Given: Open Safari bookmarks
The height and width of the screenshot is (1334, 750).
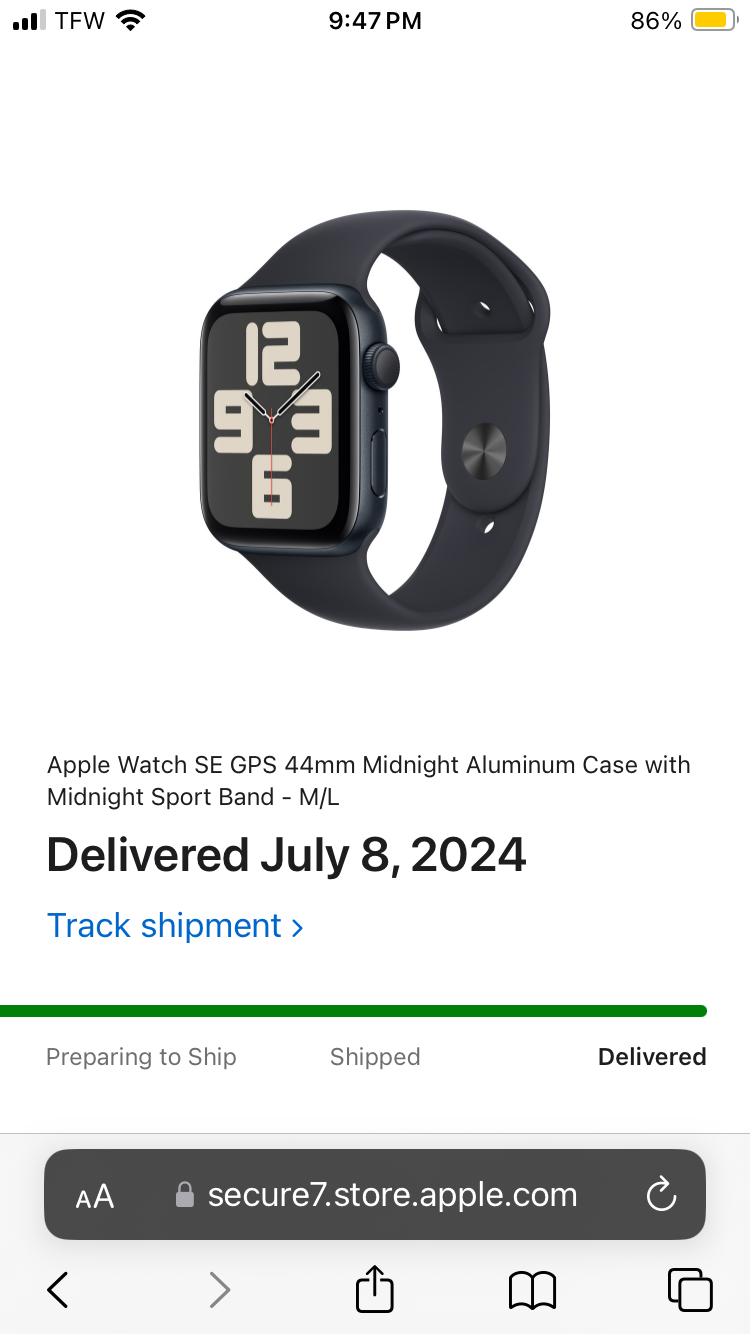Looking at the screenshot, I should click(x=532, y=1290).
